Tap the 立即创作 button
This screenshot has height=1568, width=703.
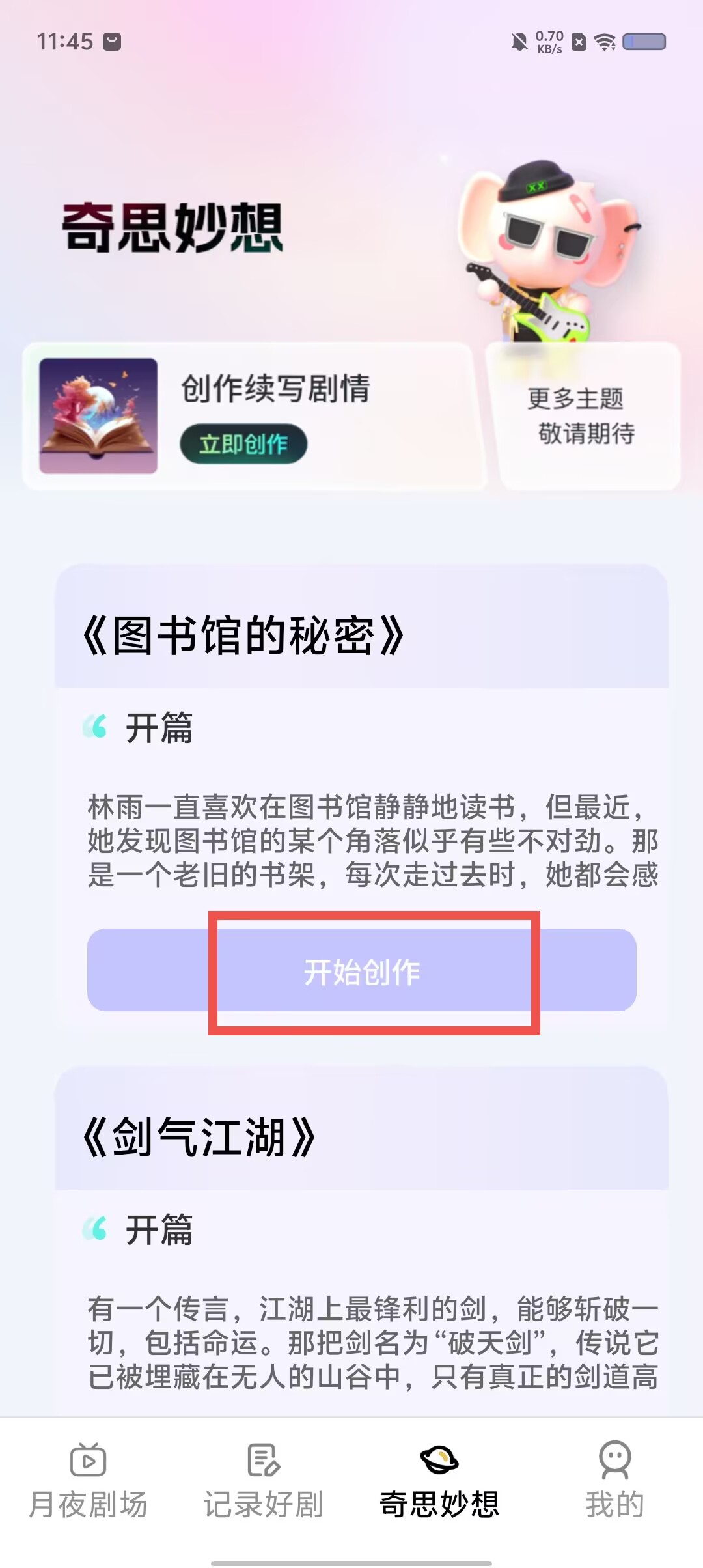tap(243, 444)
